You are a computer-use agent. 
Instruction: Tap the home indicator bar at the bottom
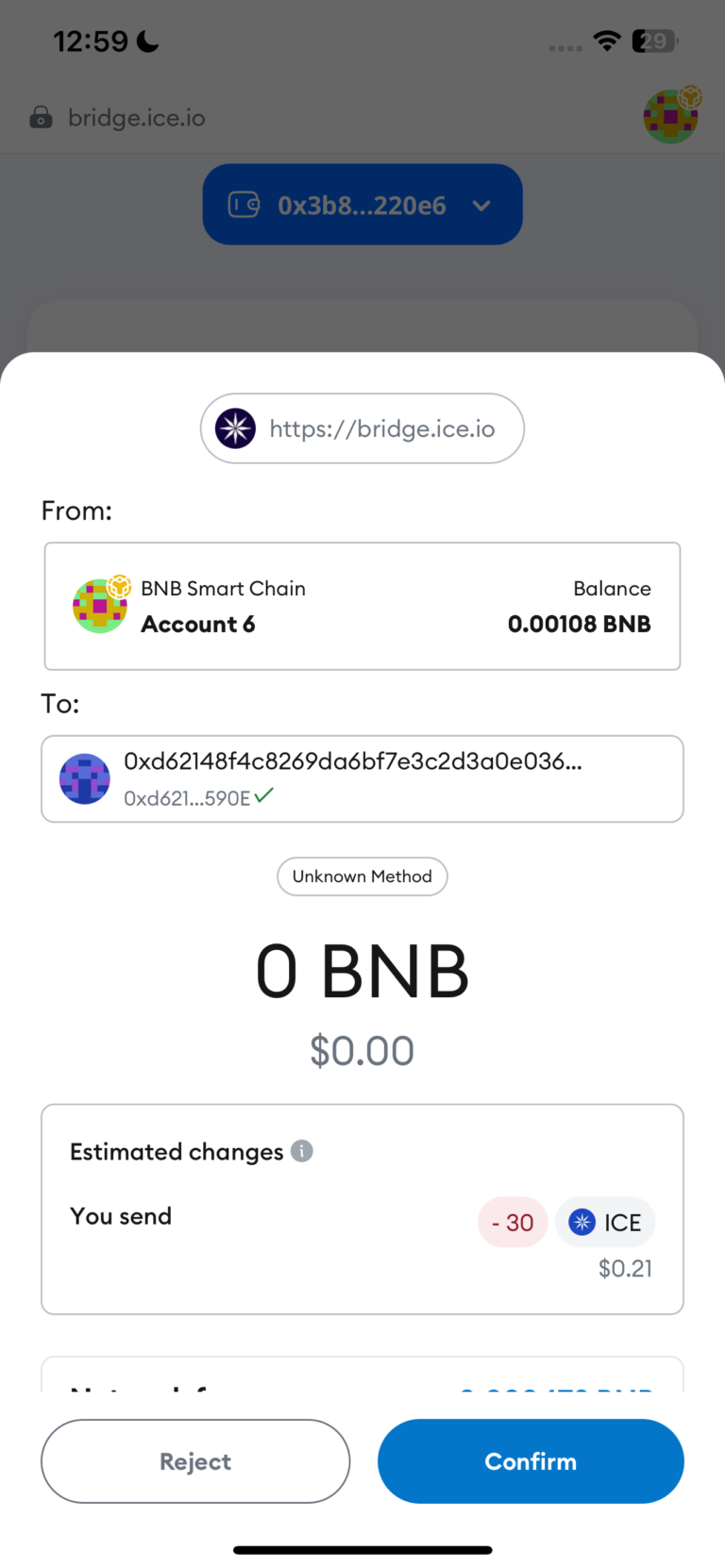tap(362, 1549)
